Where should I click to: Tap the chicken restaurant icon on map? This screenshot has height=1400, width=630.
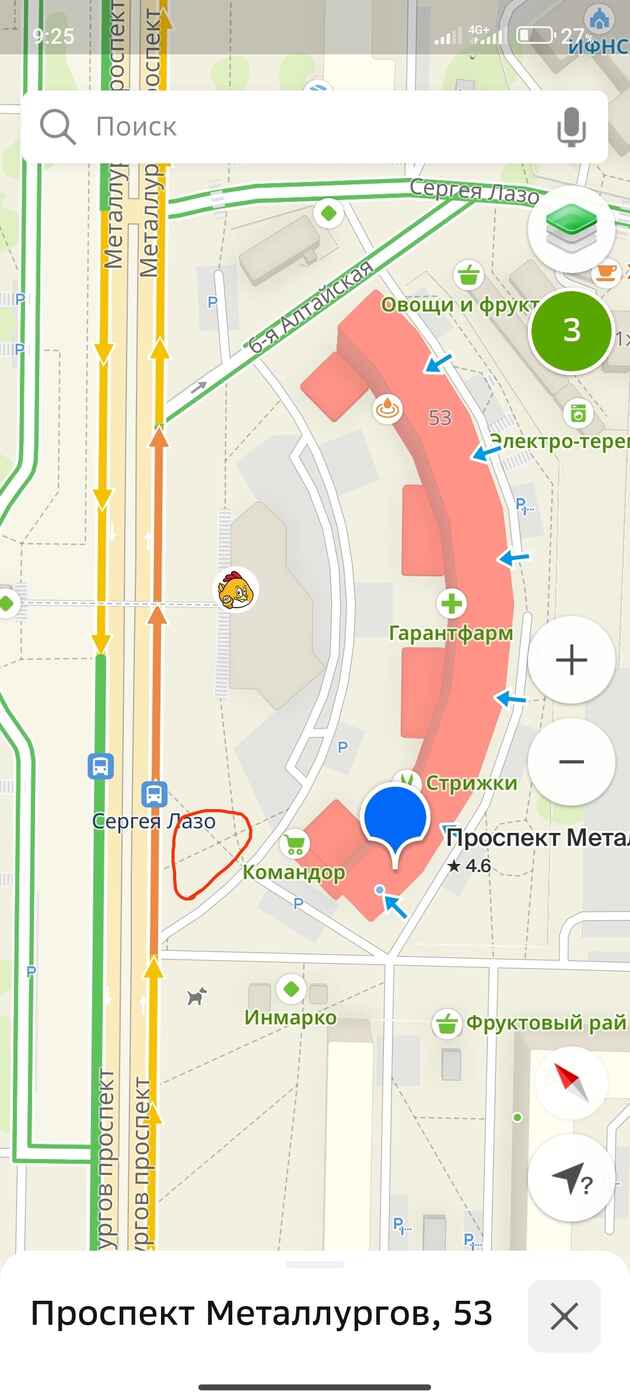click(x=237, y=590)
